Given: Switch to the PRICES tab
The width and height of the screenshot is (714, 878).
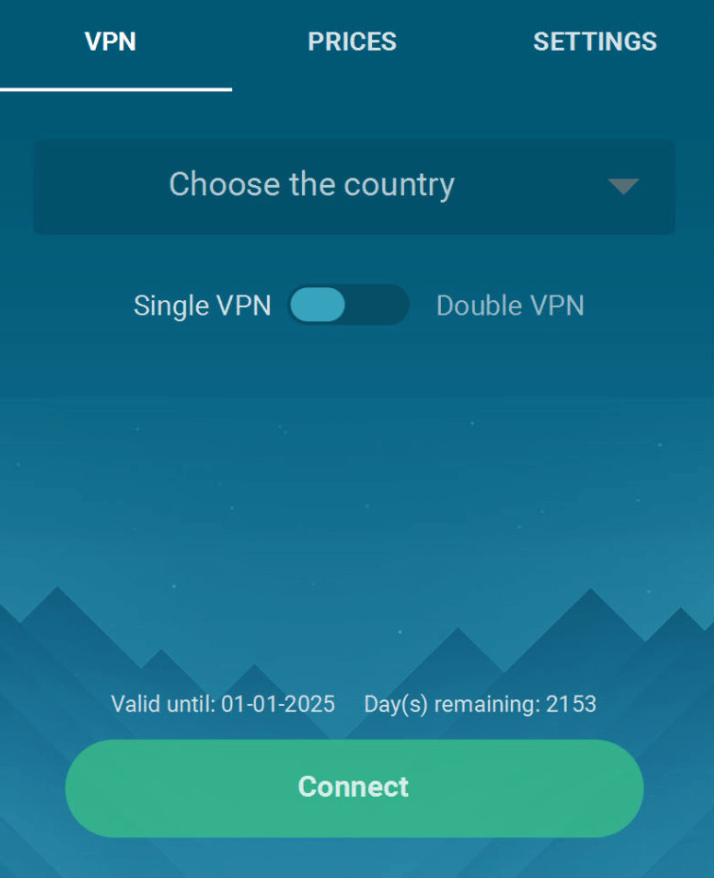Looking at the screenshot, I should pyautogui.click(x=352, y=42).
